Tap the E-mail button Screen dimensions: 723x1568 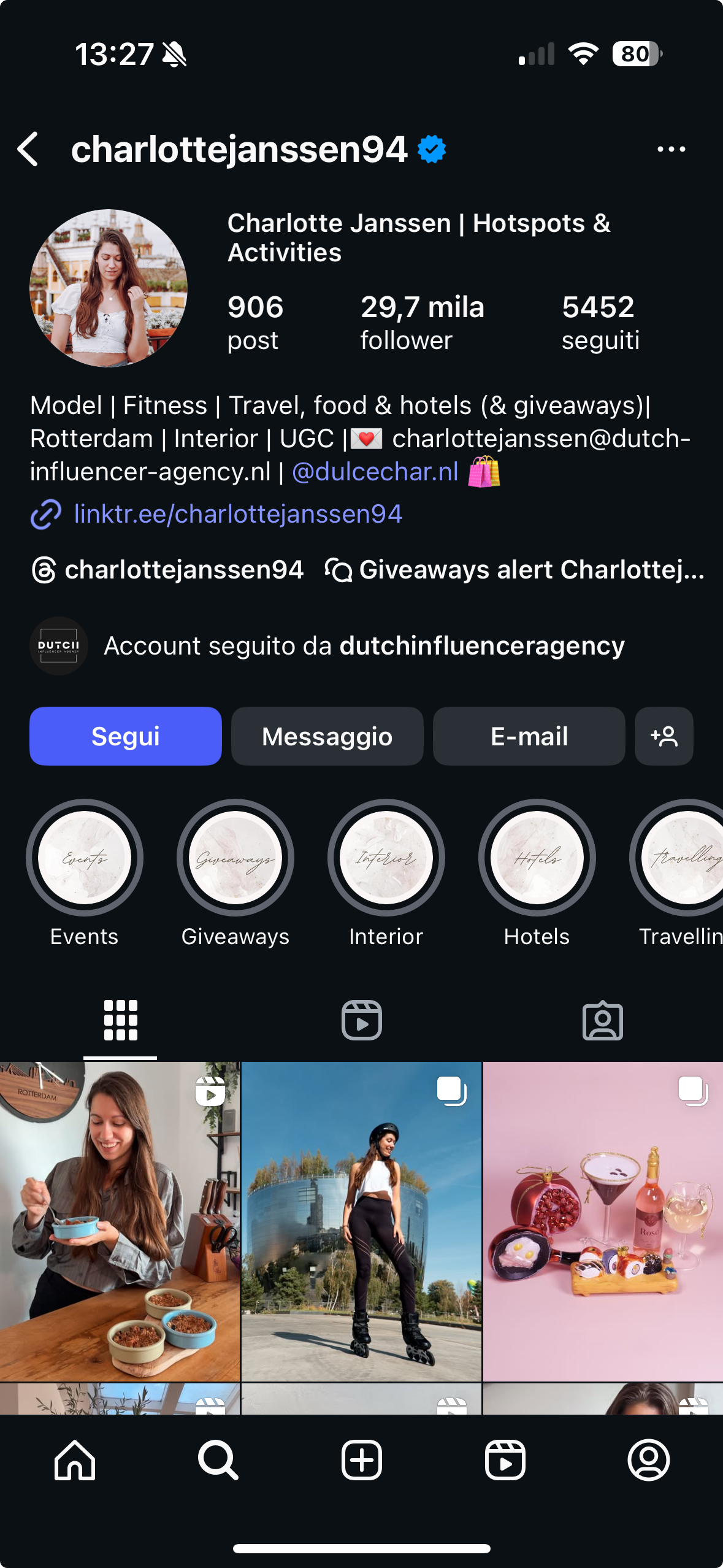tap(529, 736)
